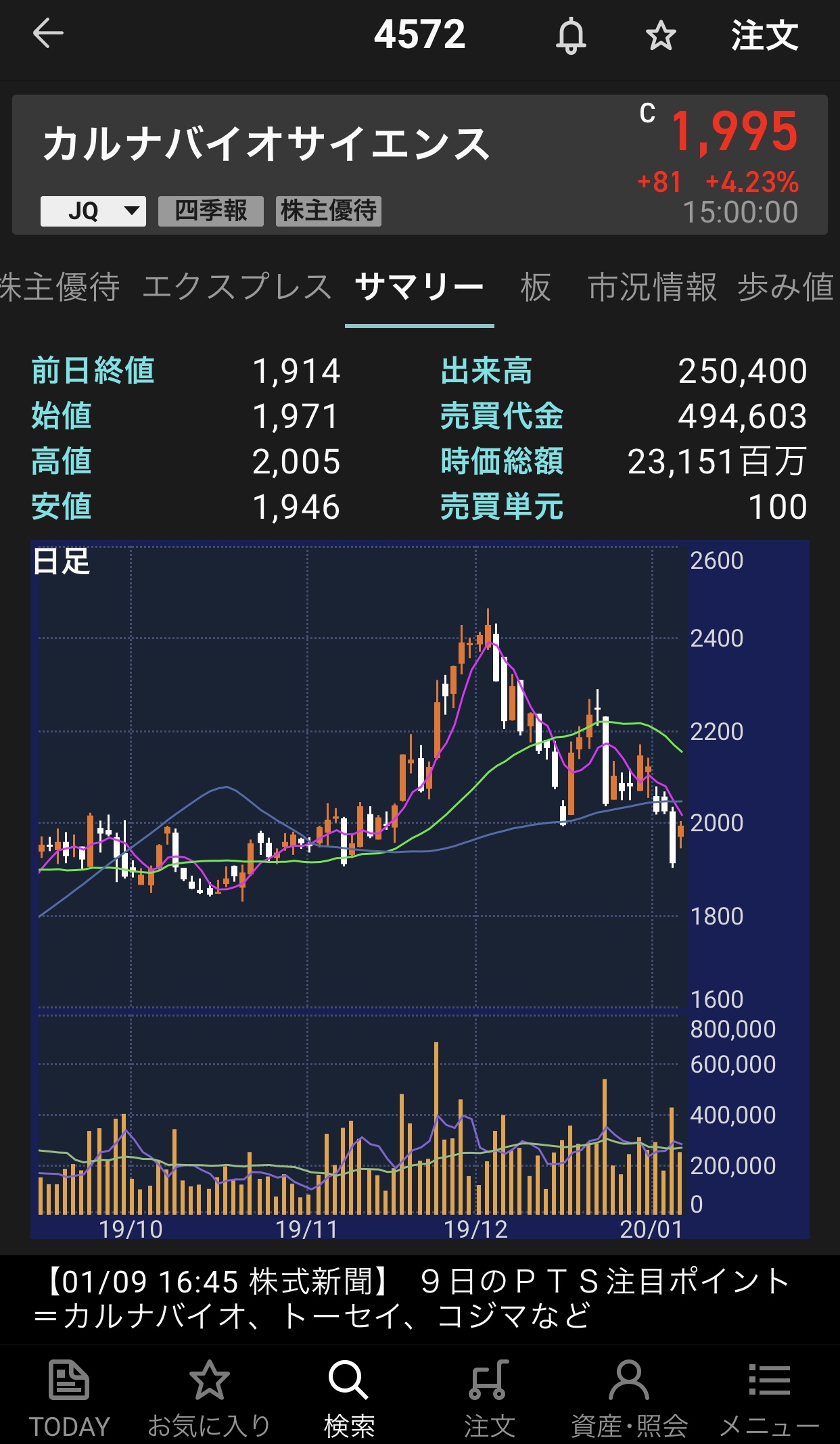Open the 市況情報 tab
Viewport: 840px width, 1444px height.
coord(652,287)
